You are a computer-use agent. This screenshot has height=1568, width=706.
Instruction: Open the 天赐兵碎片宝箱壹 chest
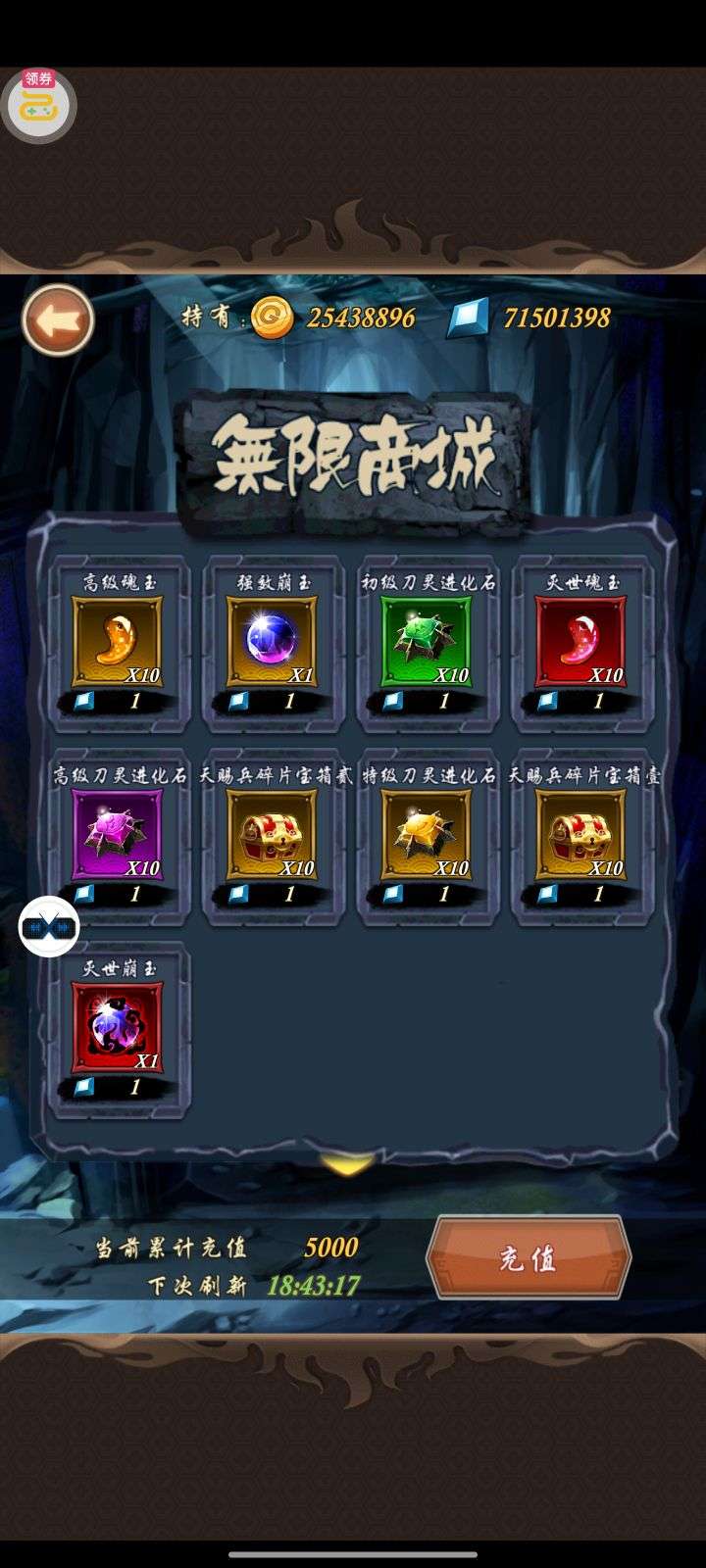[x=581, y=835]
